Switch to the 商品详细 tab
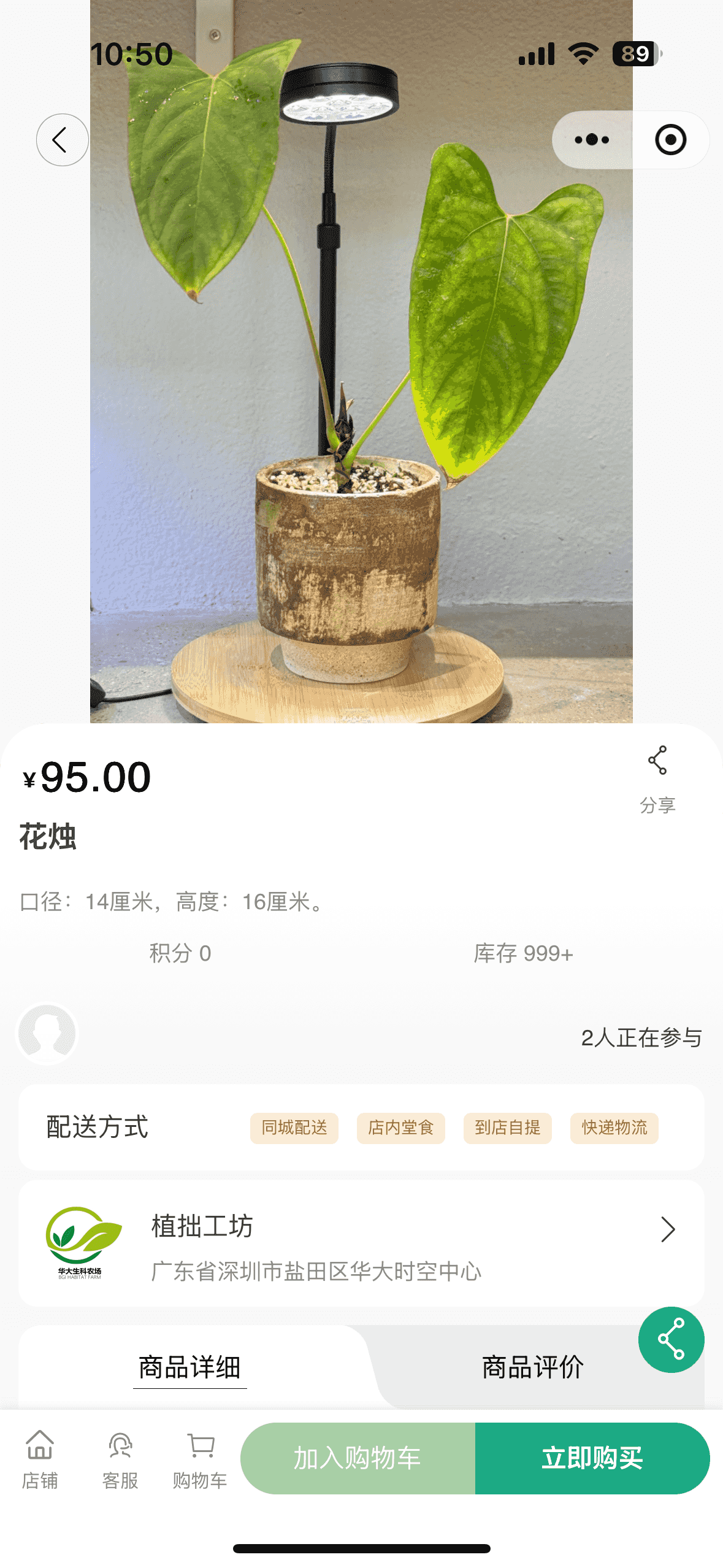Screen dimensions: 723x1568 (x=189, y=1367)
